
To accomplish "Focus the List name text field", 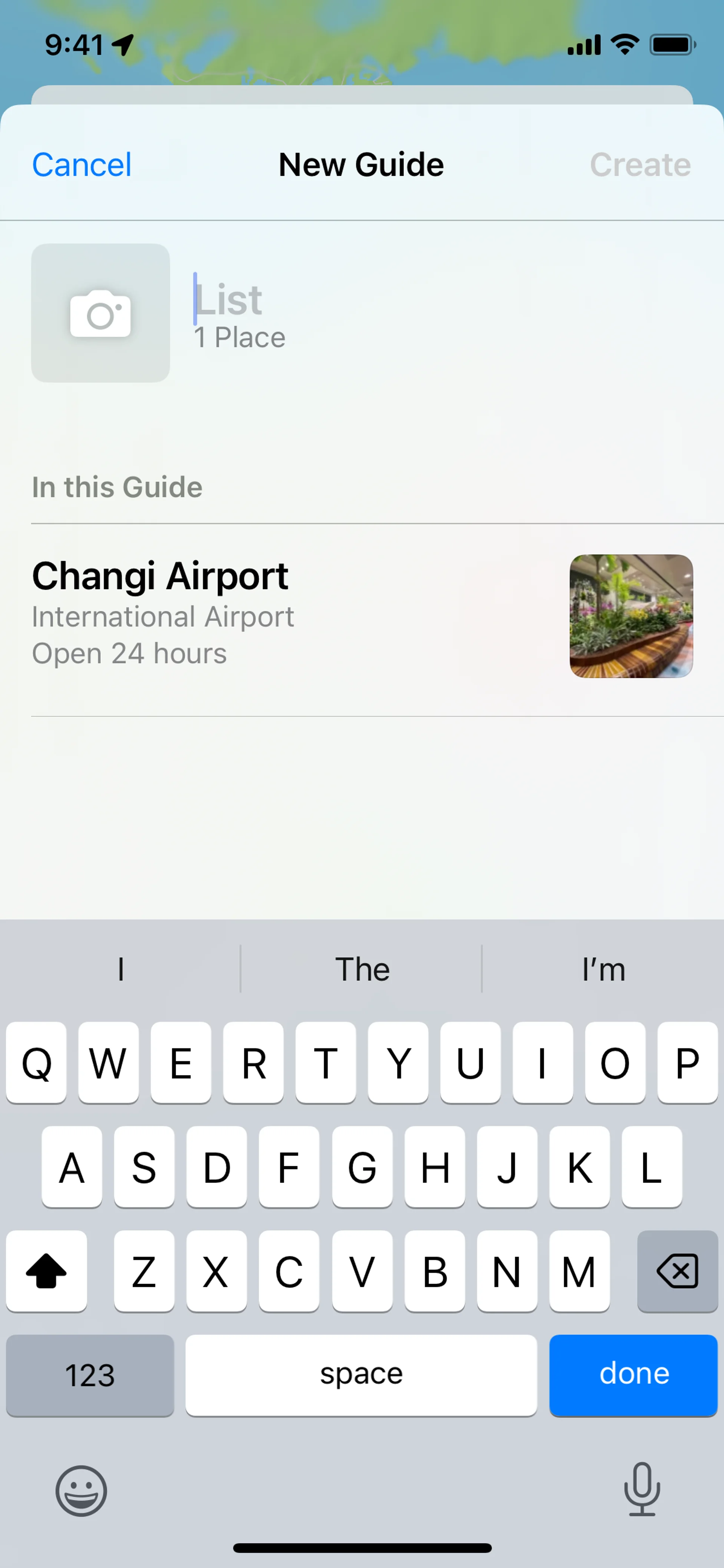I will coord(365,300).
